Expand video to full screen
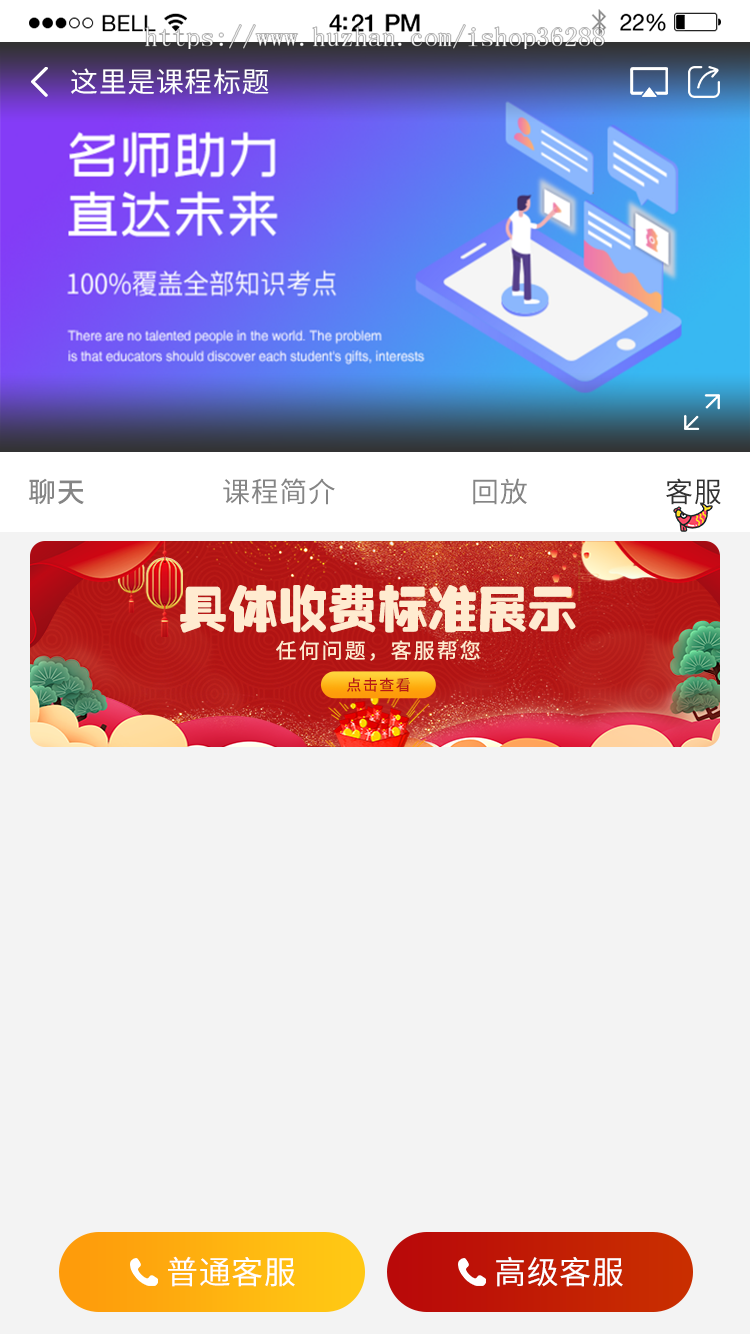Screen dimensions: 750x1334 tap(701, 412)
